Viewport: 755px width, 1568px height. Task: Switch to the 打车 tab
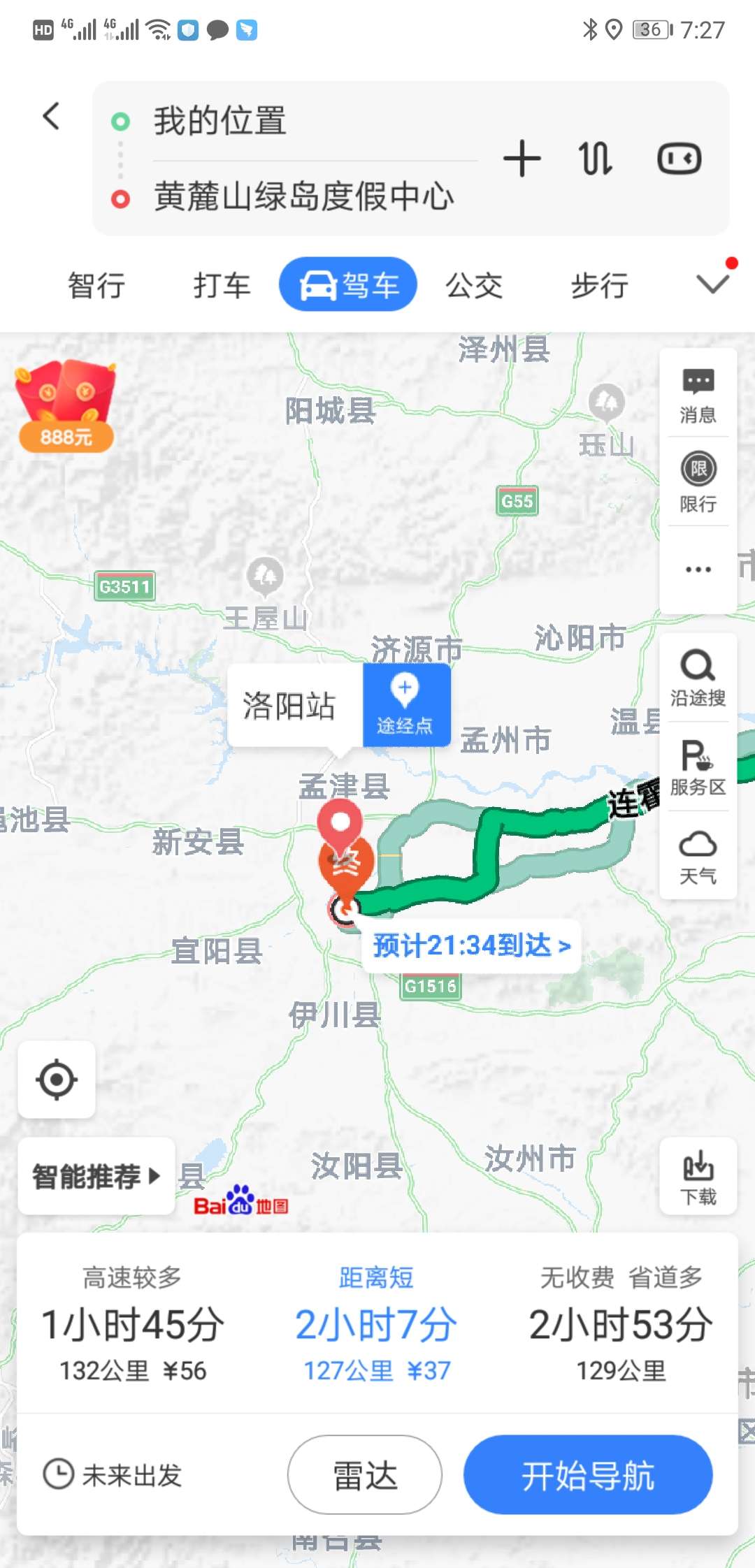click(222, 285)
